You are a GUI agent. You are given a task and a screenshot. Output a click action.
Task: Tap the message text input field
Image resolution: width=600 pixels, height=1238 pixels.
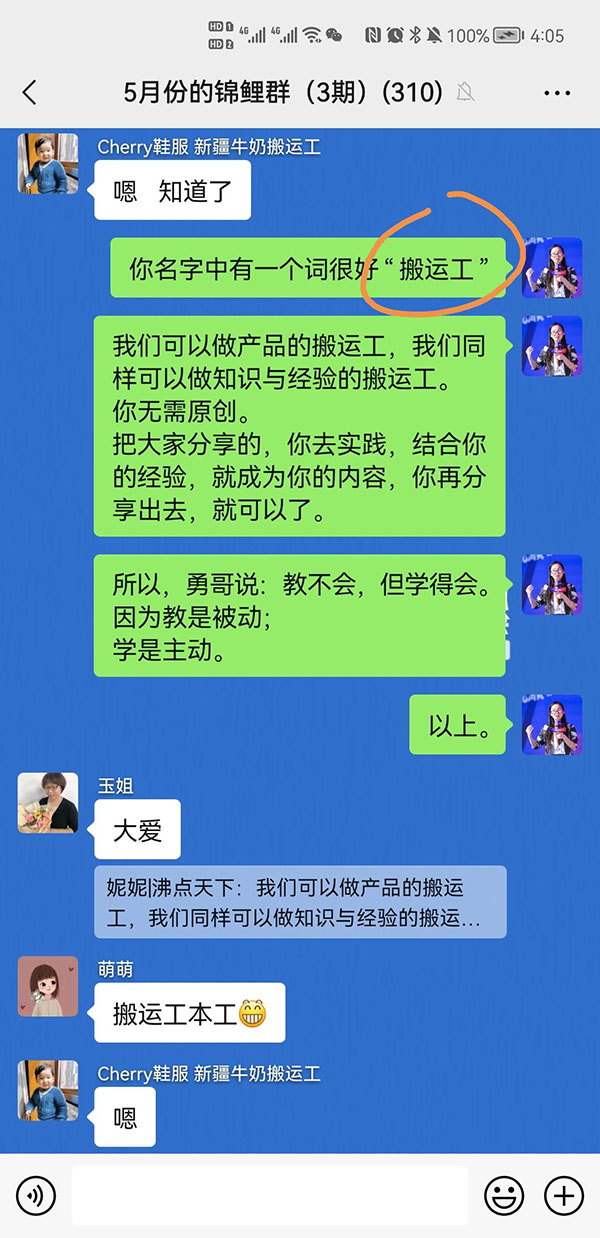click(x=270, y=1195)
